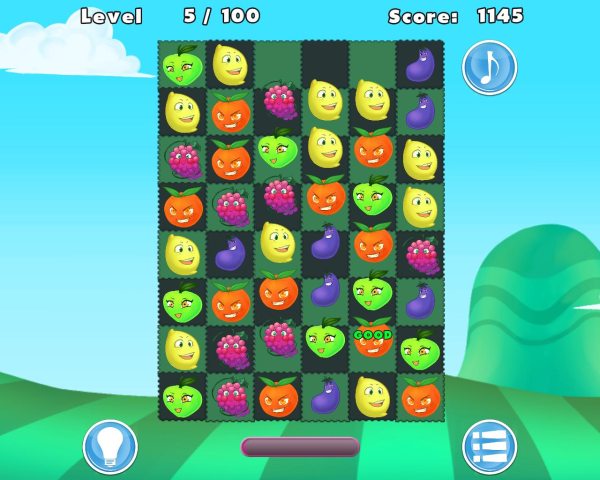The image size is (600, 480).
Task: Open the game menu list button
Action: coord(489,446)
